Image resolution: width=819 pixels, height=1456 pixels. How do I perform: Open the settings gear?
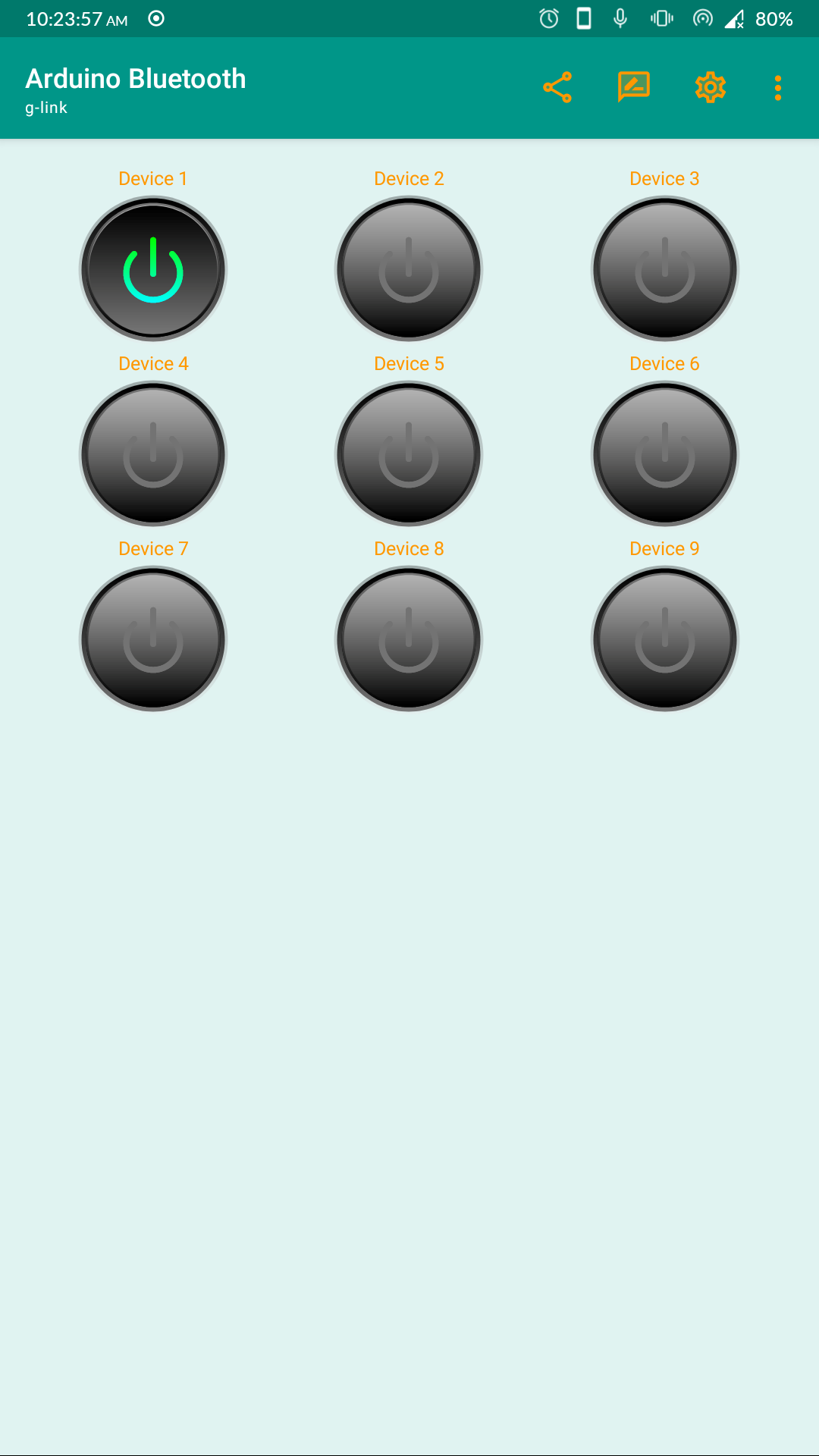point(711,88)
